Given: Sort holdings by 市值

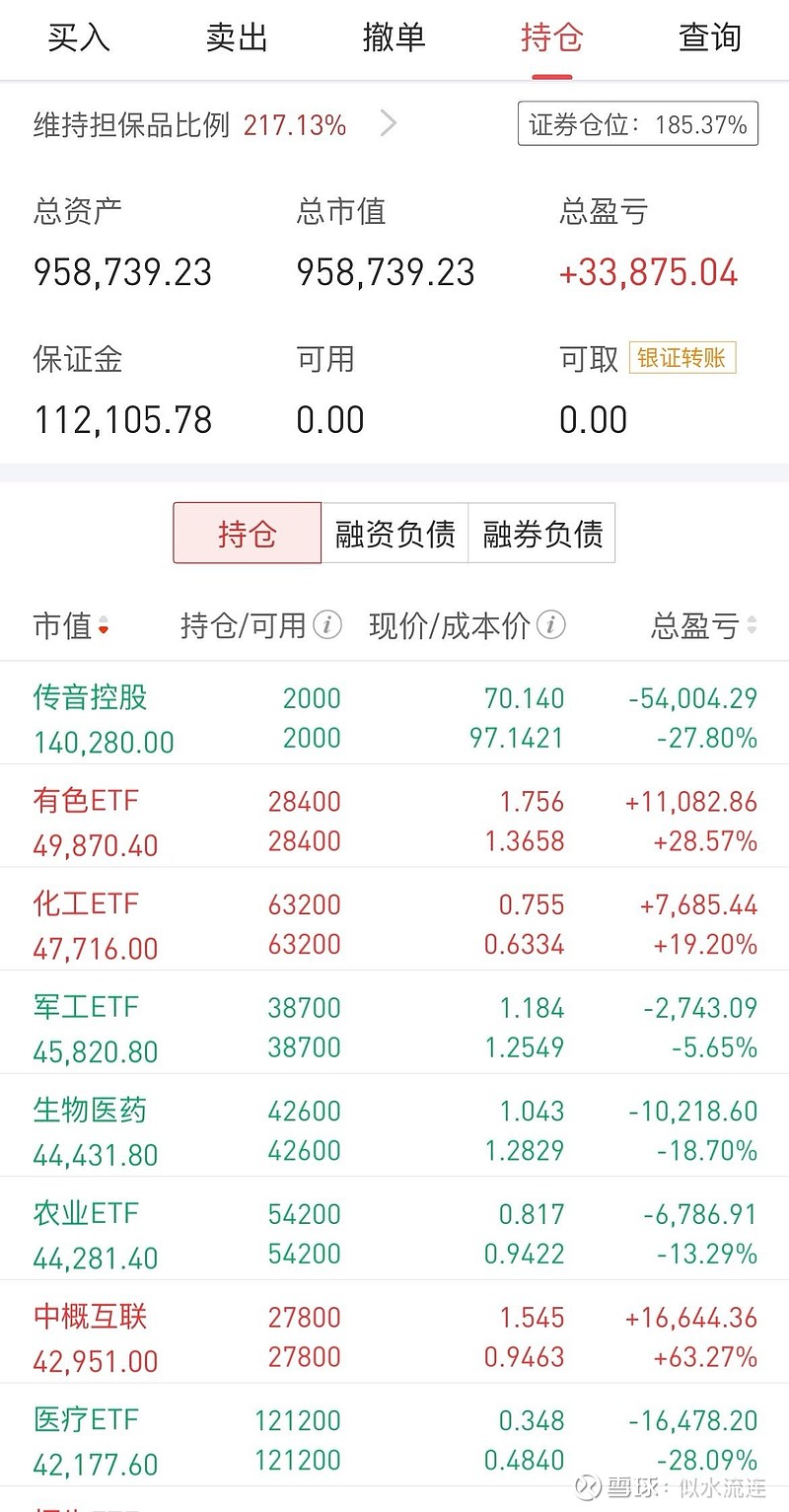Looking at the screenshot, I should point(71,625).
